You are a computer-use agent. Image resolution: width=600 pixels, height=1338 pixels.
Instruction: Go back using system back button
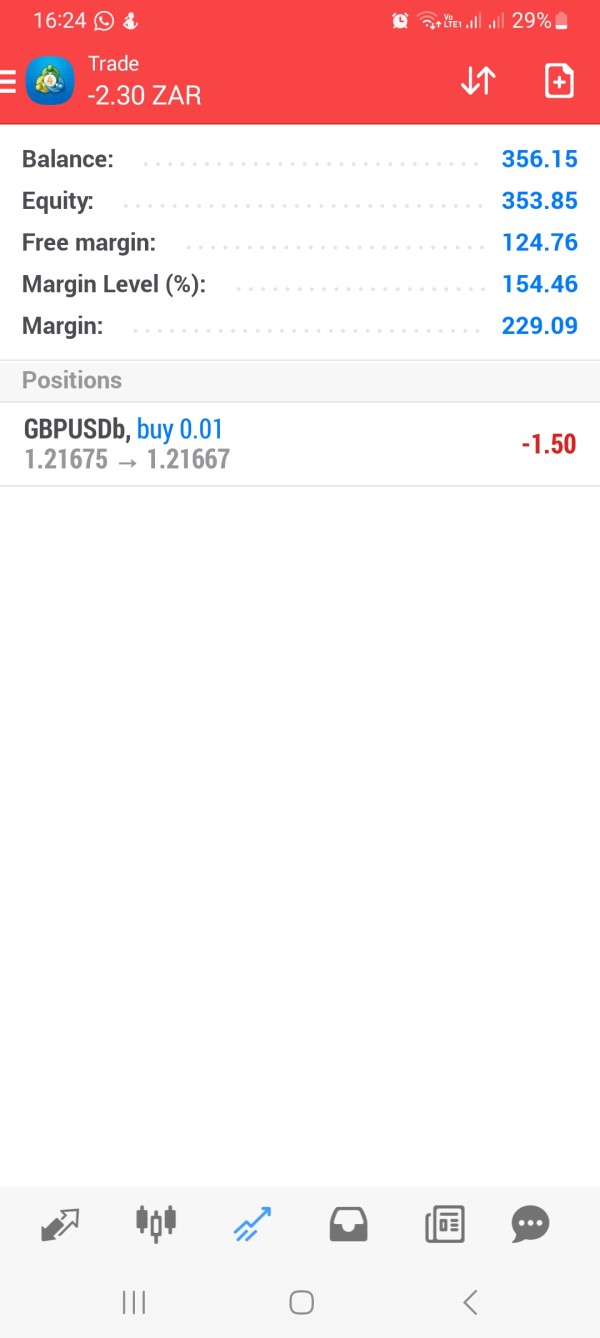(x=470, y=1302)
